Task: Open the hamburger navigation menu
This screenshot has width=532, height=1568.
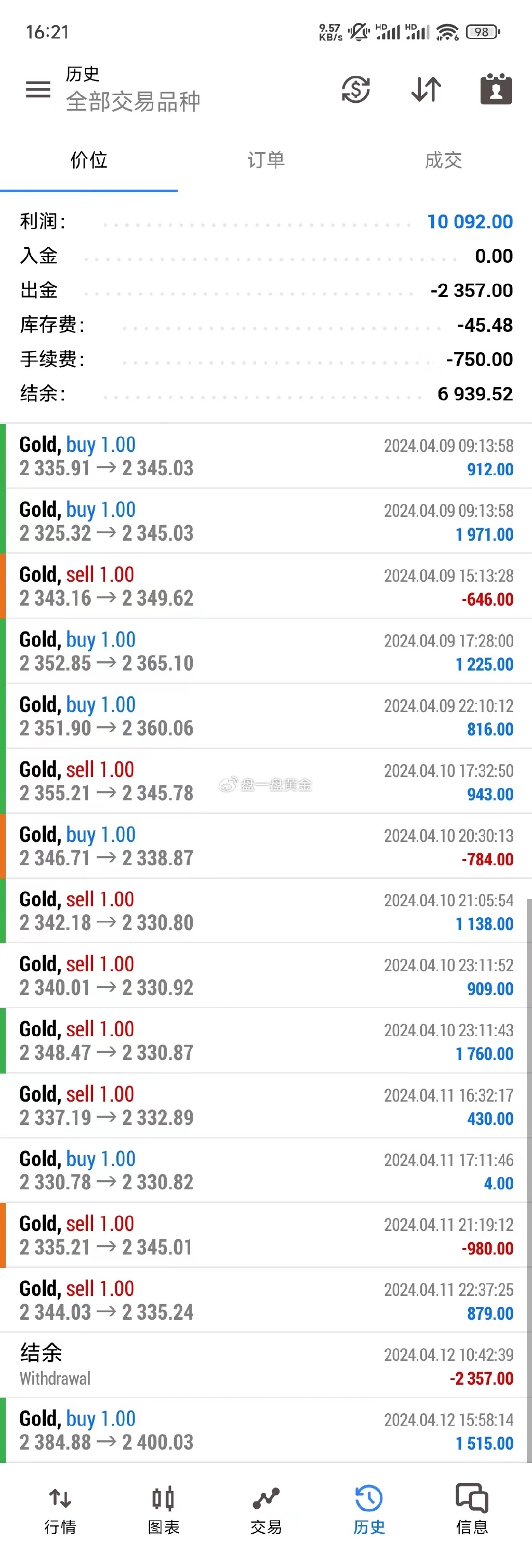Action: tap(38, 89)
